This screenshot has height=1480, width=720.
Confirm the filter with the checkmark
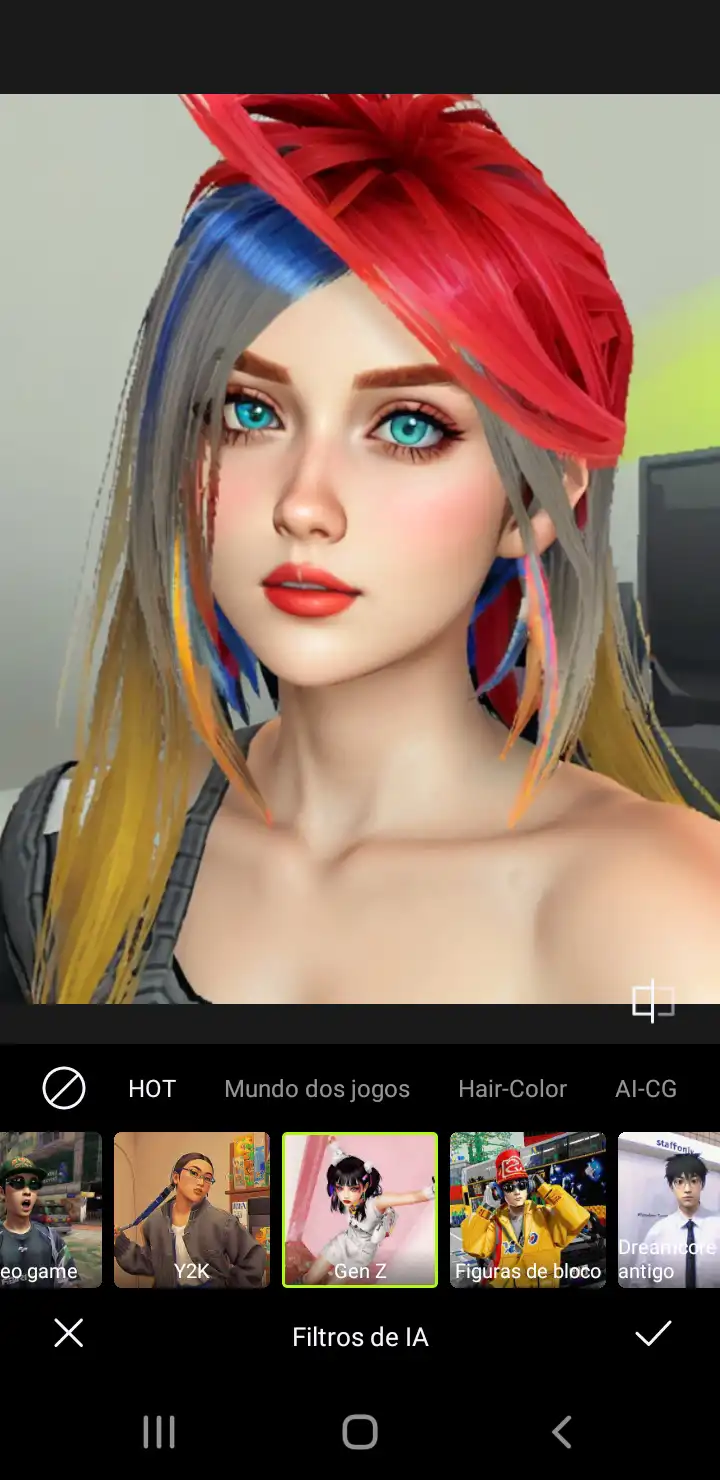653,1333
